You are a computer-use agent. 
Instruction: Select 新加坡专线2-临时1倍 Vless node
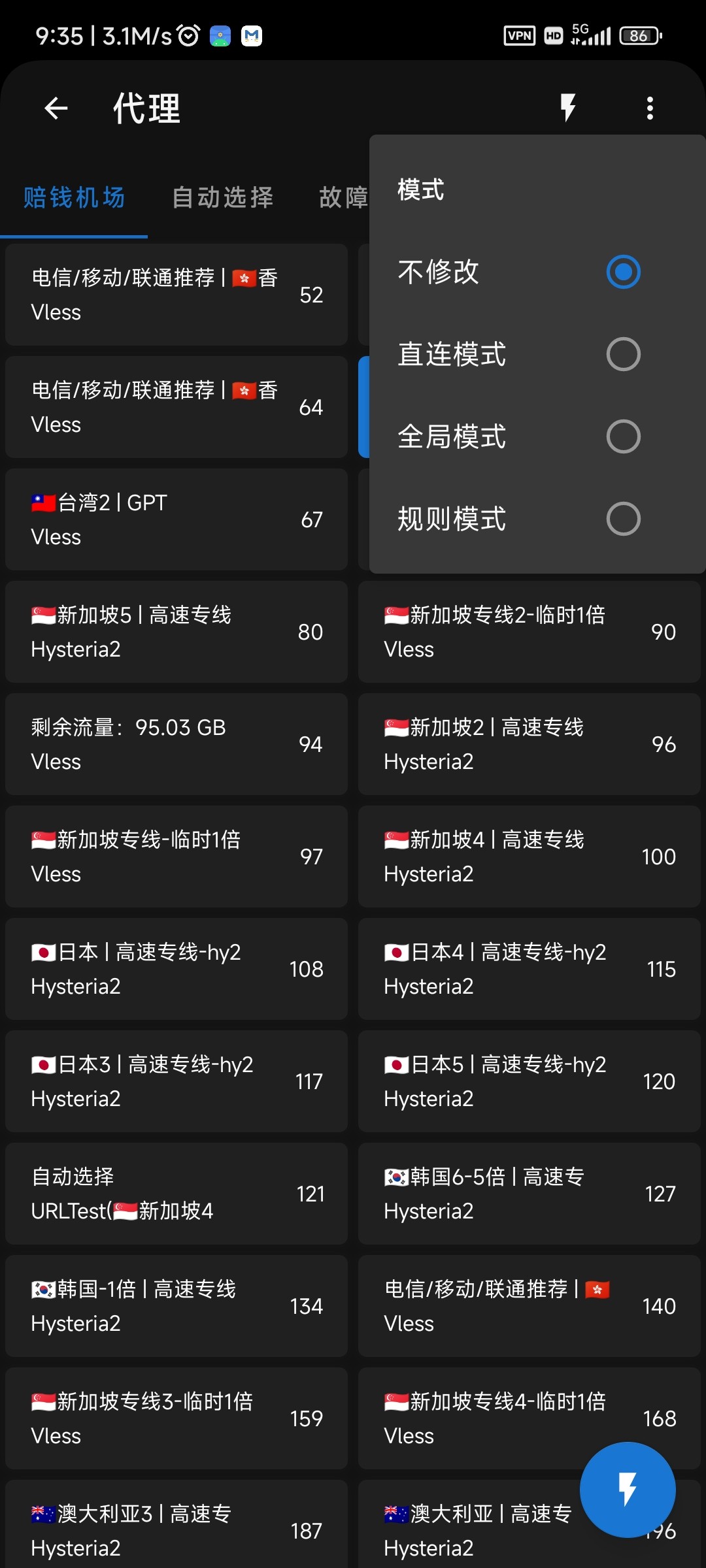[x=529, y=632]
